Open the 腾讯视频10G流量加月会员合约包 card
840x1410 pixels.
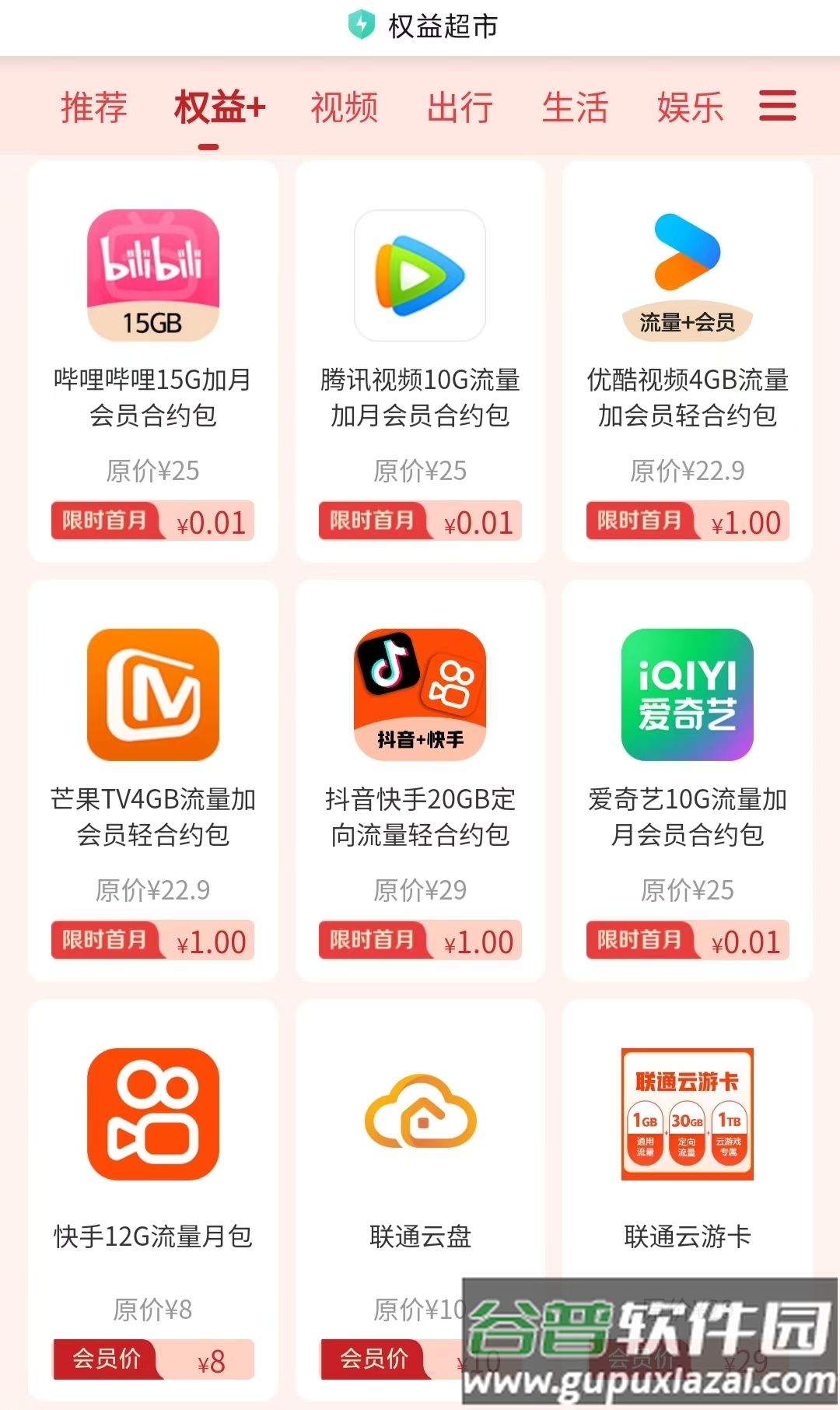point(420,362)
